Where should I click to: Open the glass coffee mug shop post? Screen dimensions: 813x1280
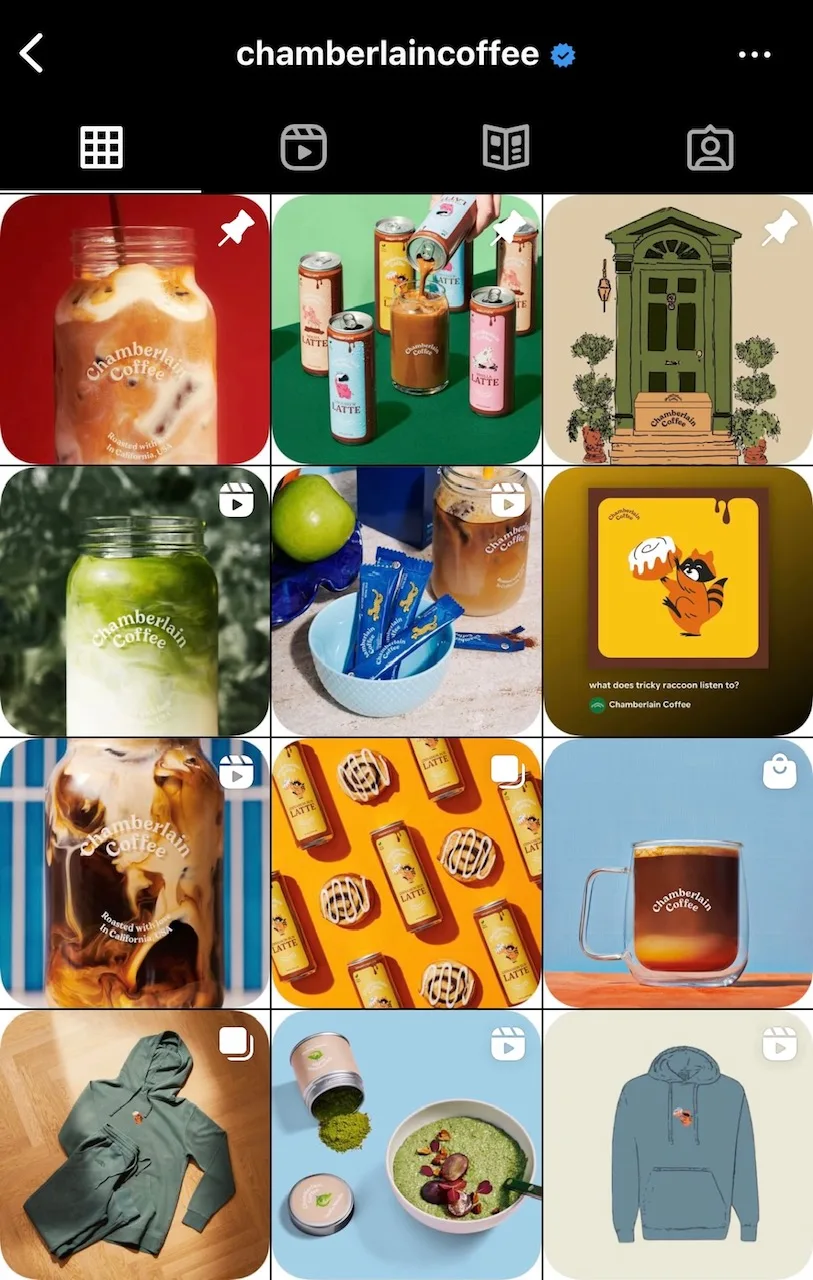click(x=678, y=873)
